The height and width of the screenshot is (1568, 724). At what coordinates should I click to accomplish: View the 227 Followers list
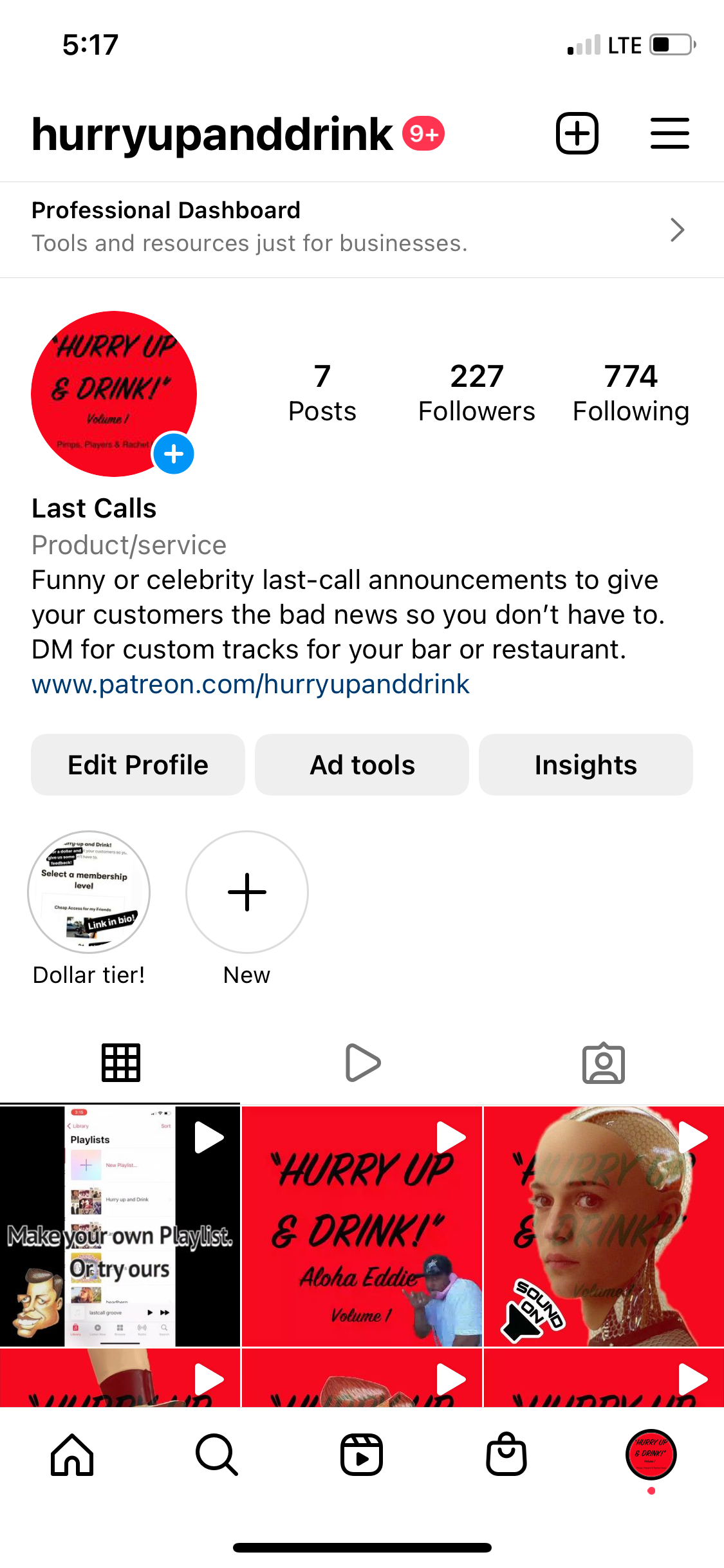pyautogui.click(x=476, y=392)
